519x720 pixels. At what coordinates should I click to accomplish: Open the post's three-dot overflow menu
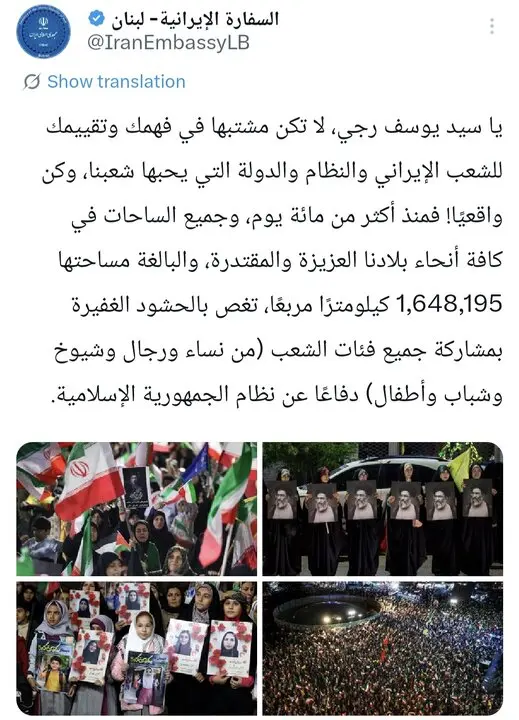click(492, 26)
